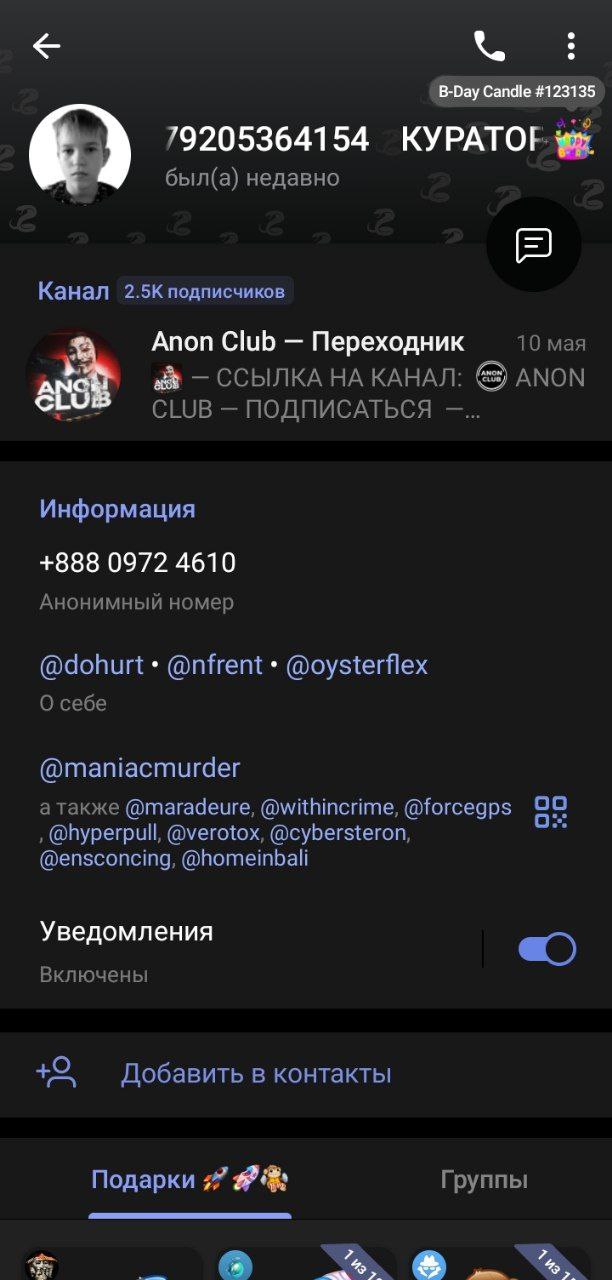This screenshot has width=612, height=1280.
Task: Switch to the Группы tab
Action: [x=484, y=1180]
